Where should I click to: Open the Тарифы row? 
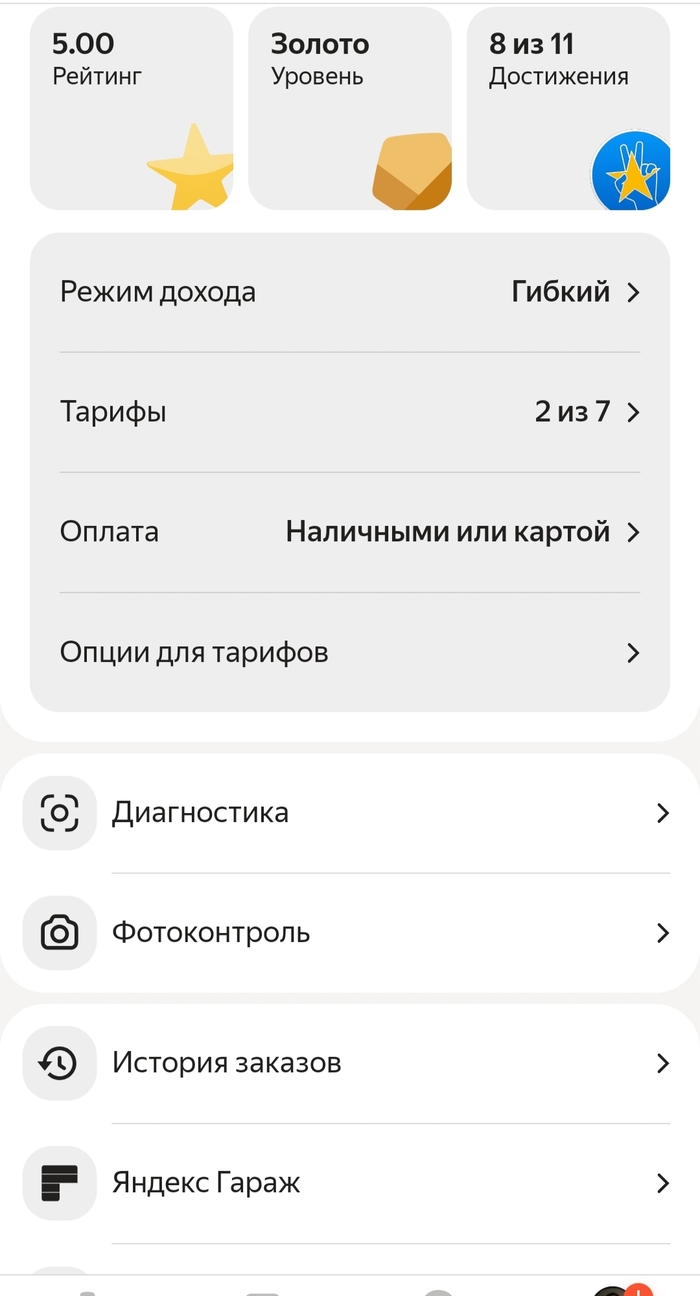tap(349, 412)
